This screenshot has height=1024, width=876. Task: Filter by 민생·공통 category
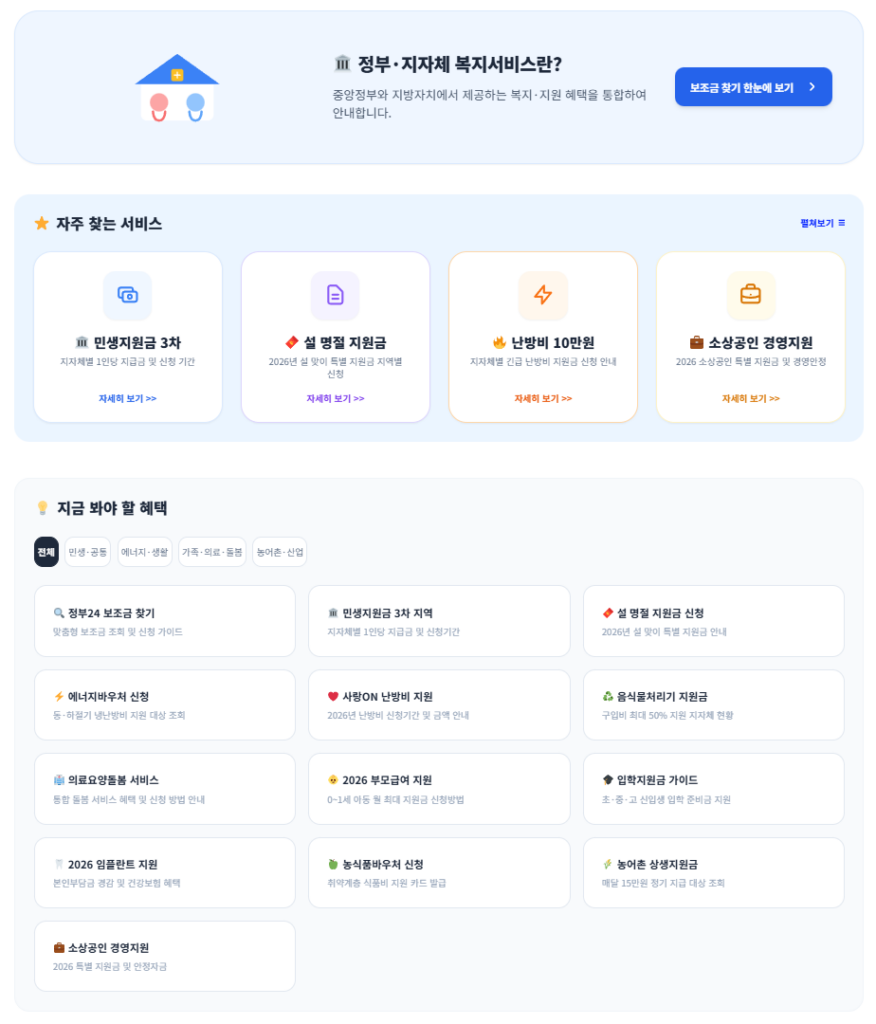[x=88, y=552]
